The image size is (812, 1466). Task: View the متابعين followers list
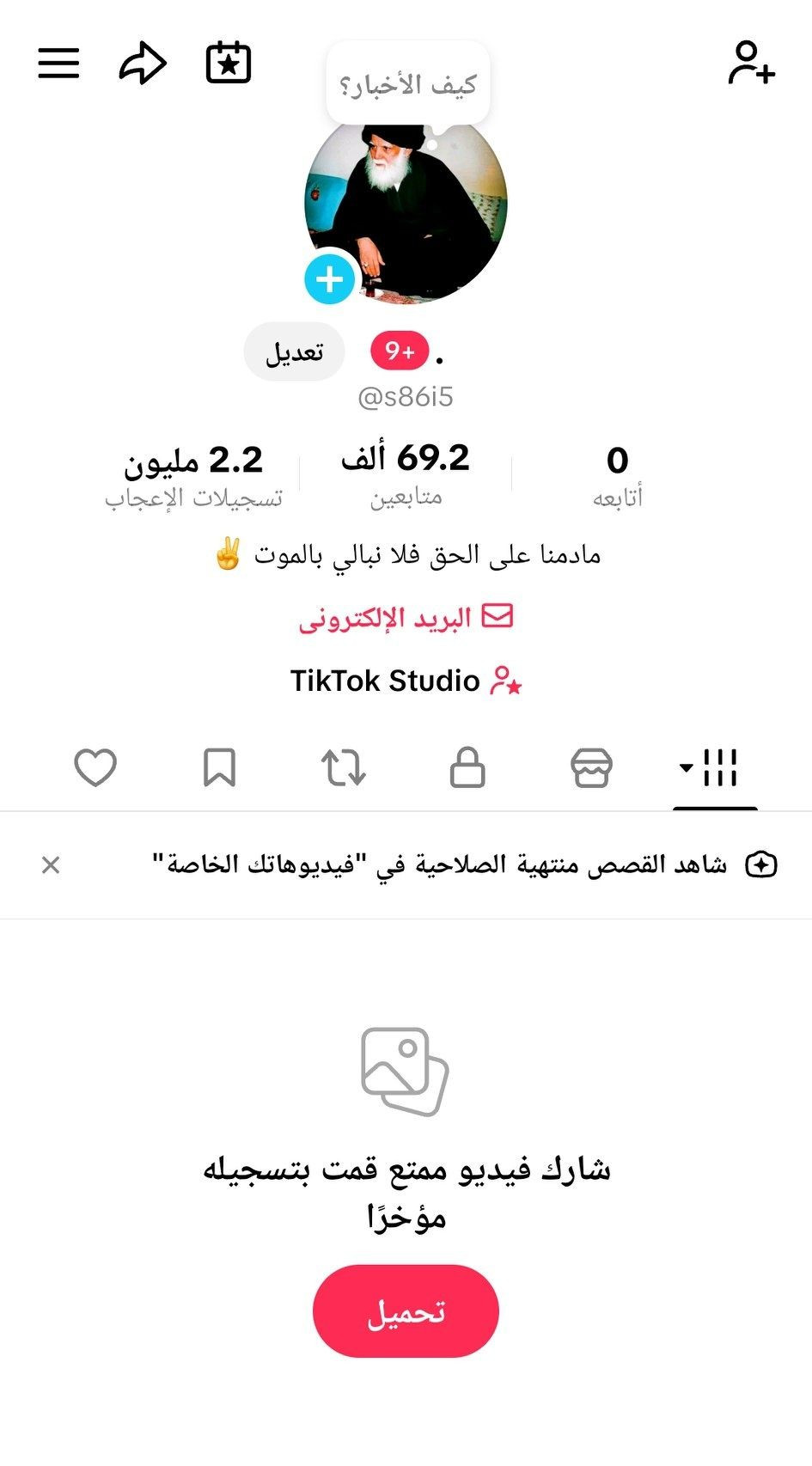point(406,473)
